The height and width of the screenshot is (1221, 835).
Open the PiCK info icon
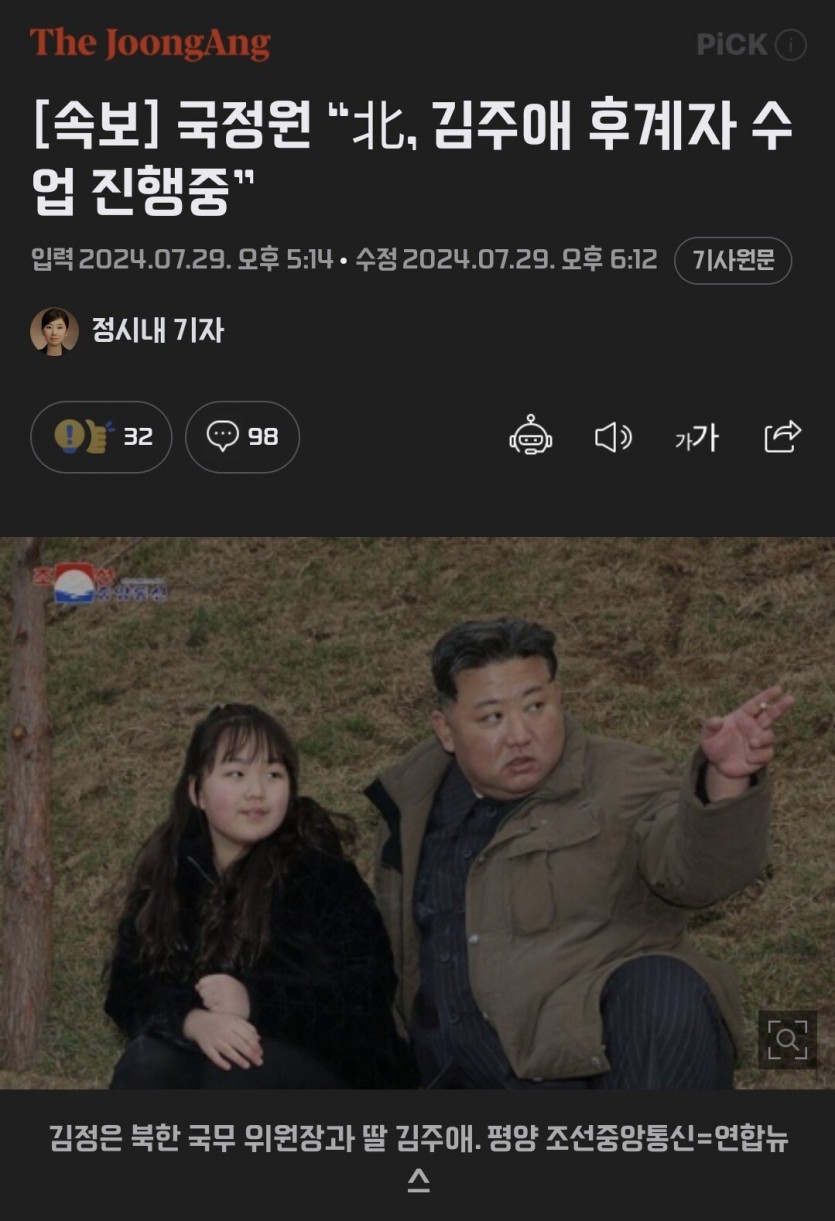(x=790, y=45)
